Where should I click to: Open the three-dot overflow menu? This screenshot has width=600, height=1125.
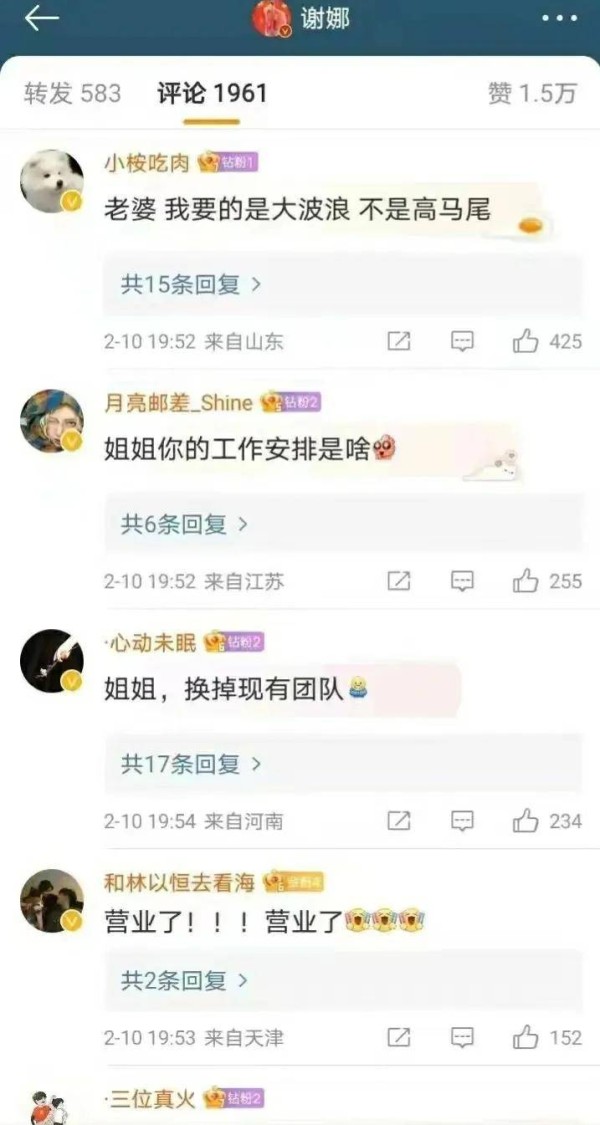(560, 19)
